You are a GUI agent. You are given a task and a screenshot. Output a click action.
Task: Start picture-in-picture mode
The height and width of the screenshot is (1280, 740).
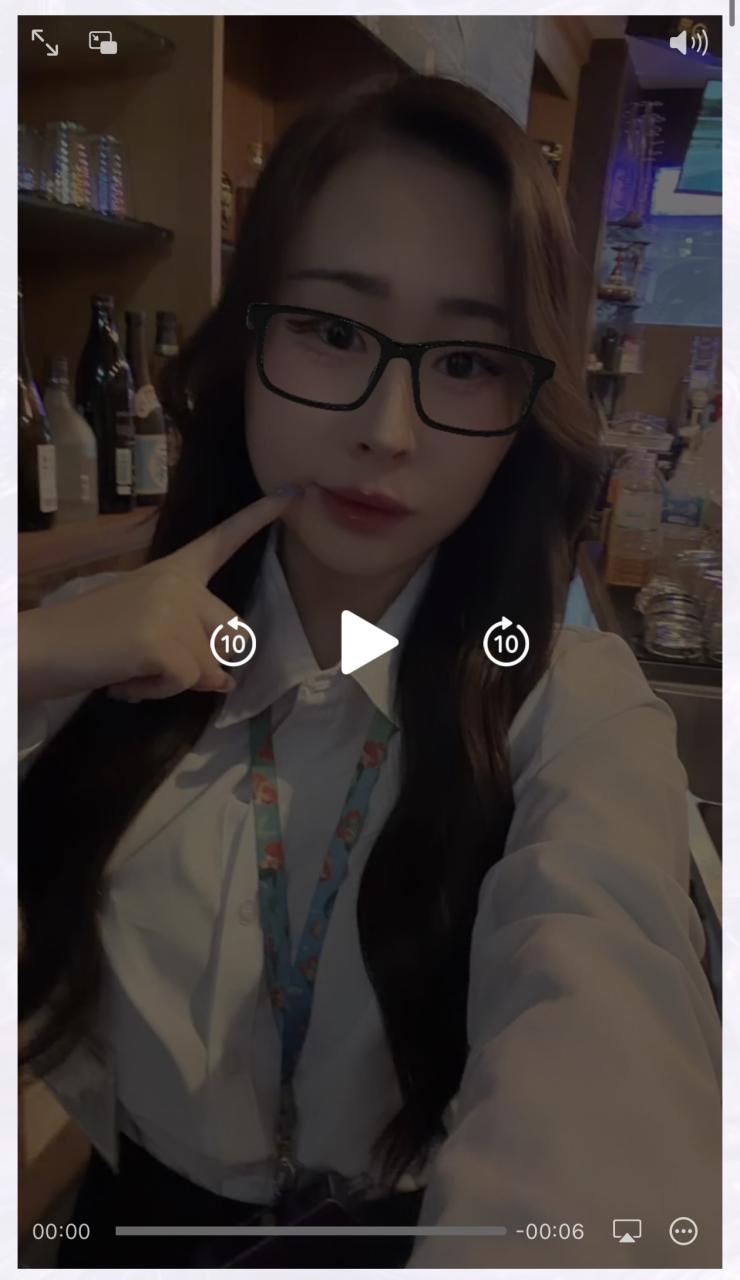[x=103, y=42]
